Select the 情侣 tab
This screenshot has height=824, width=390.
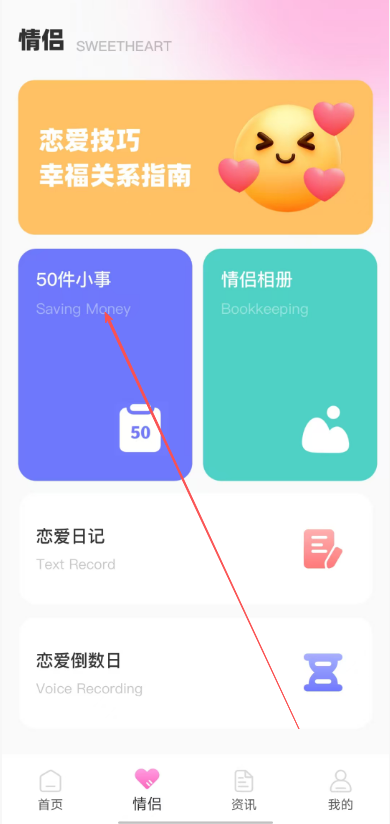click(x=147, y=790)
